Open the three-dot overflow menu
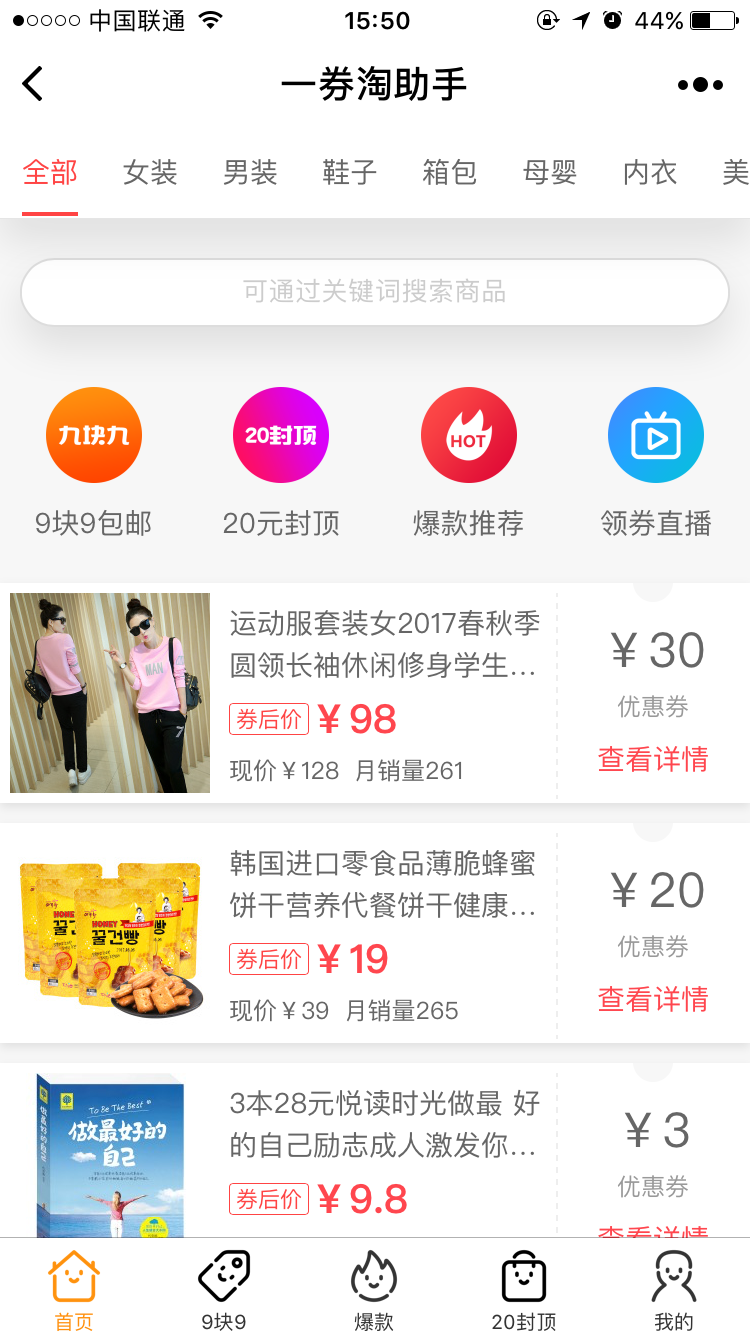This screenshot has height=1334, width=750. pos(700,85)
